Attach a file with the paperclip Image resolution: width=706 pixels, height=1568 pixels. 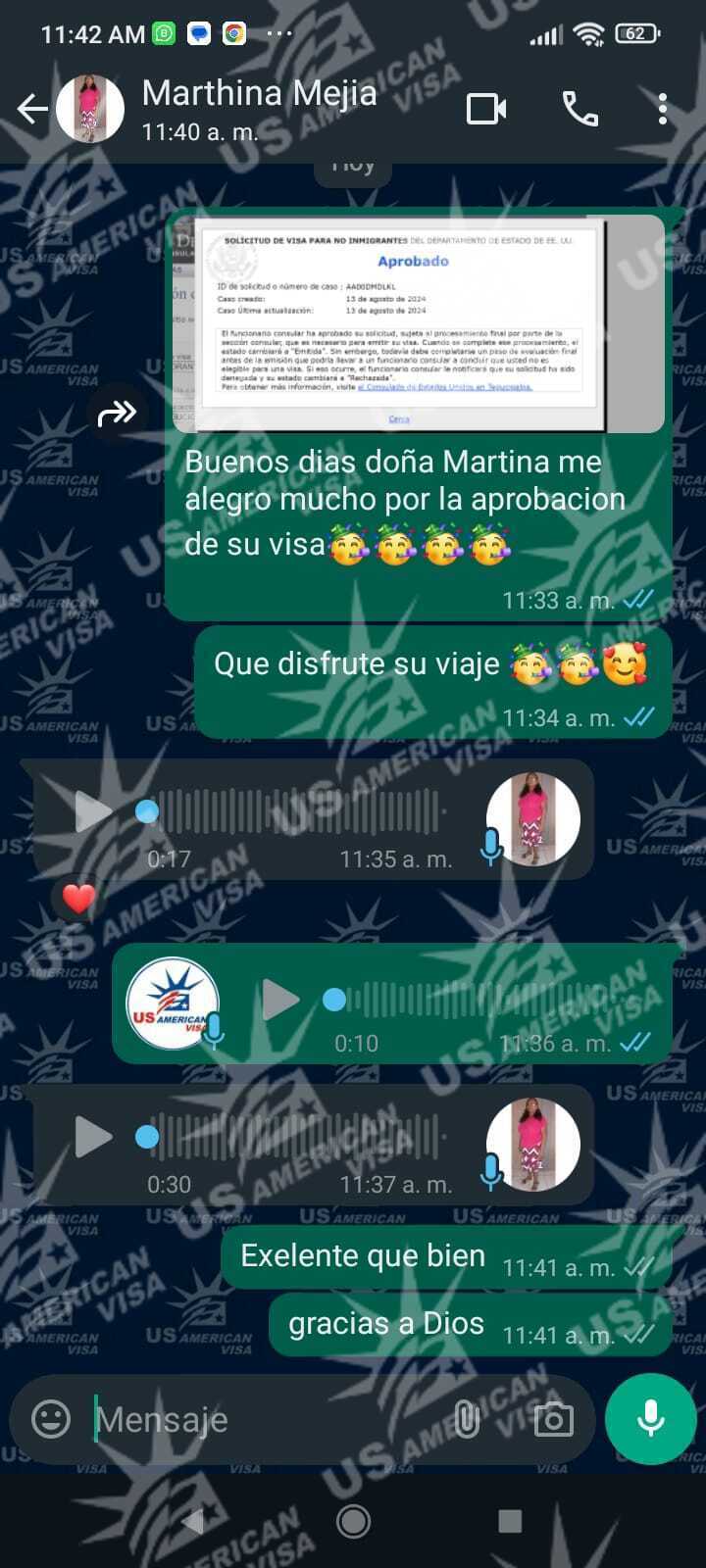click(467, 1418)
